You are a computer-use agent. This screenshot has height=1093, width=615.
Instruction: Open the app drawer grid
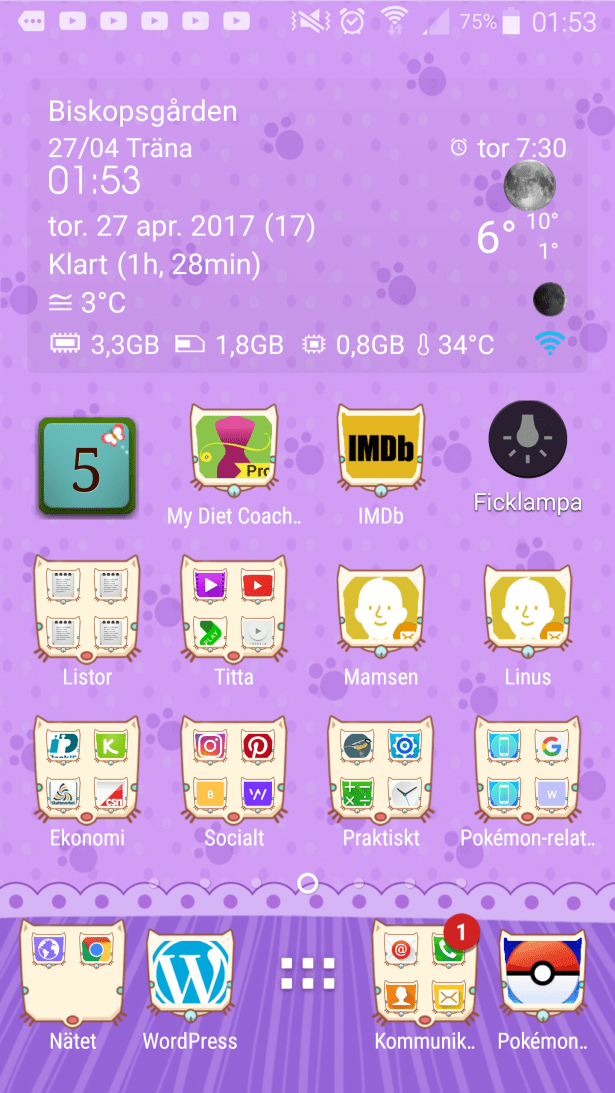(x=307, y=973)
